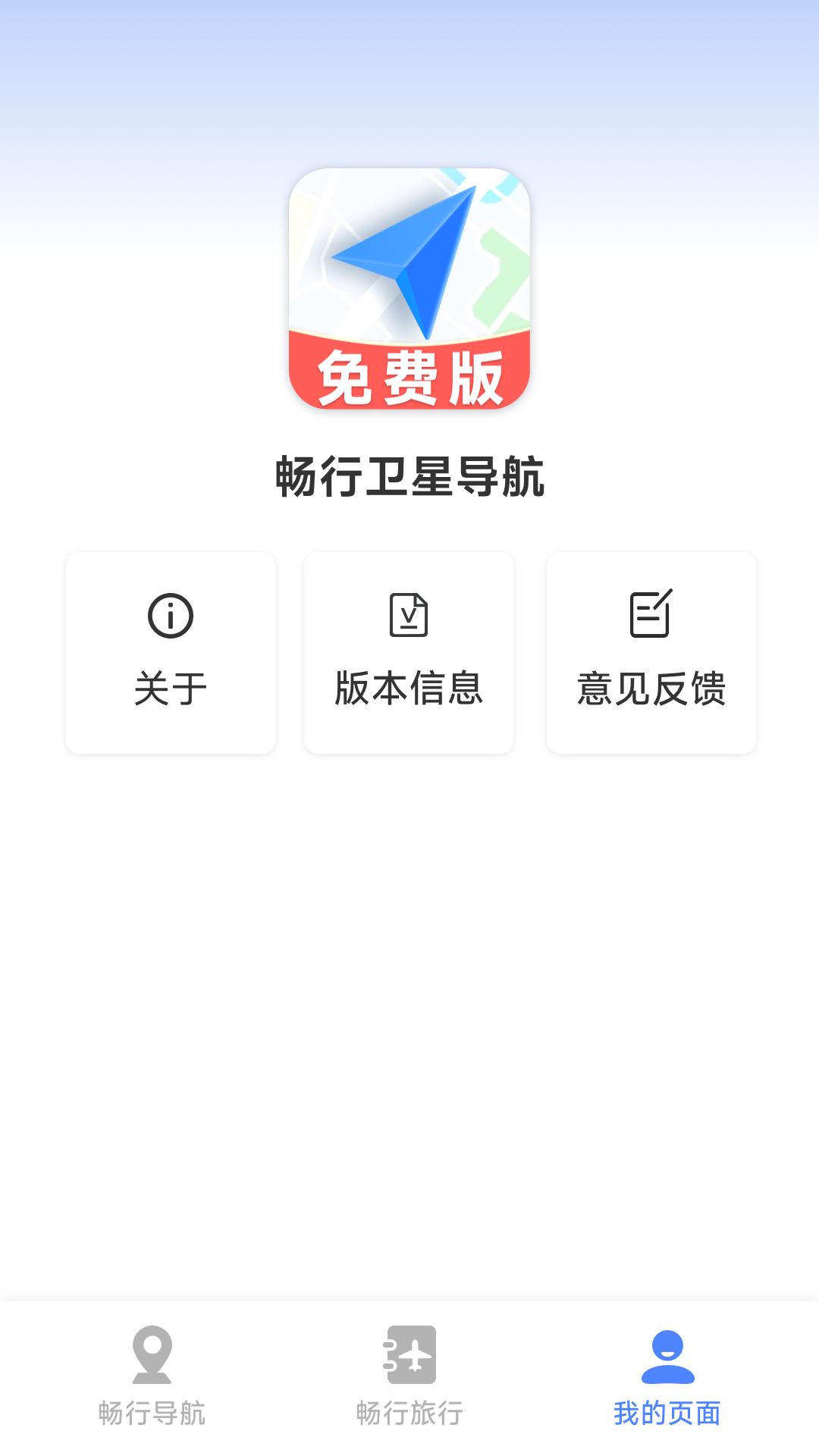Open the 版本信息 card

[409, 652]
